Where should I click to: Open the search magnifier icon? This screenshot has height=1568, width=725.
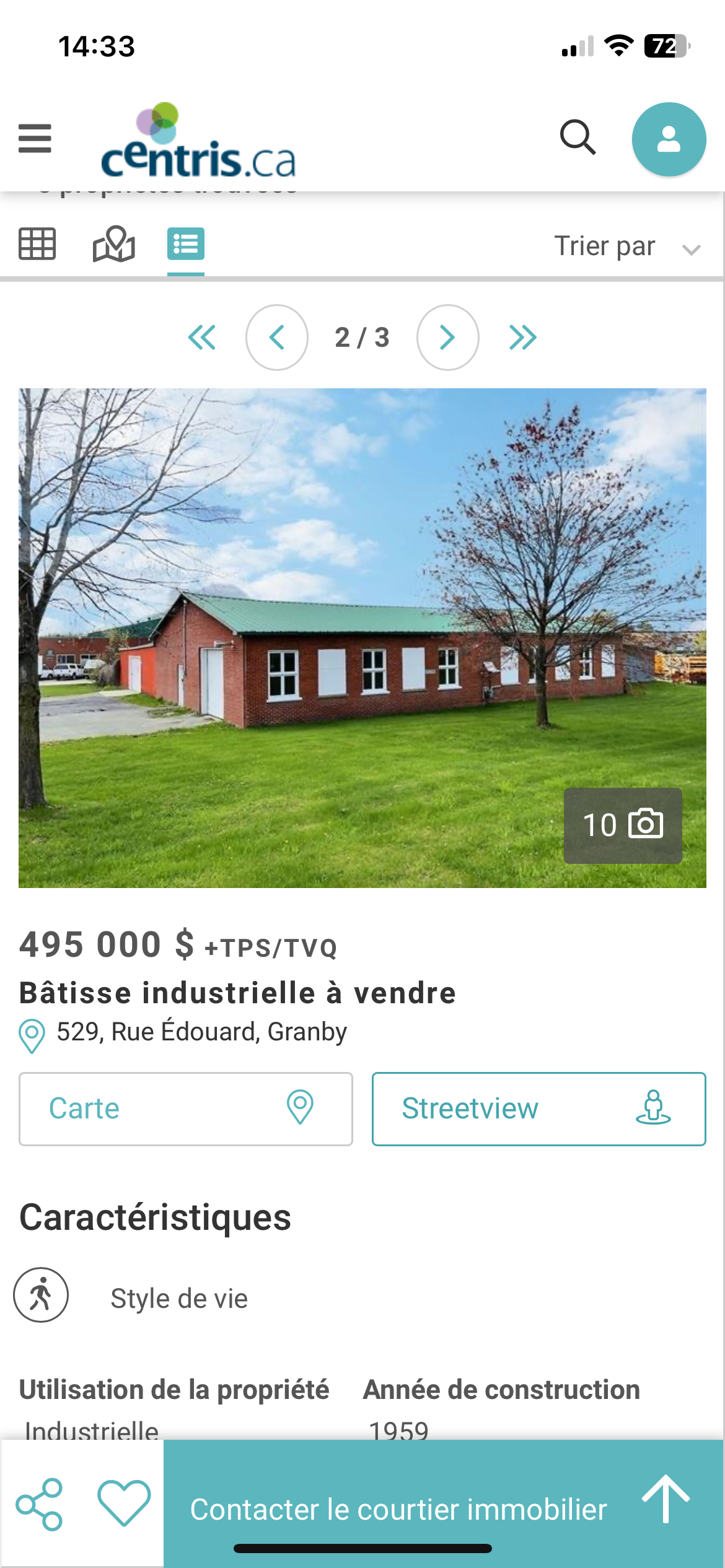[x=578, y=137]
